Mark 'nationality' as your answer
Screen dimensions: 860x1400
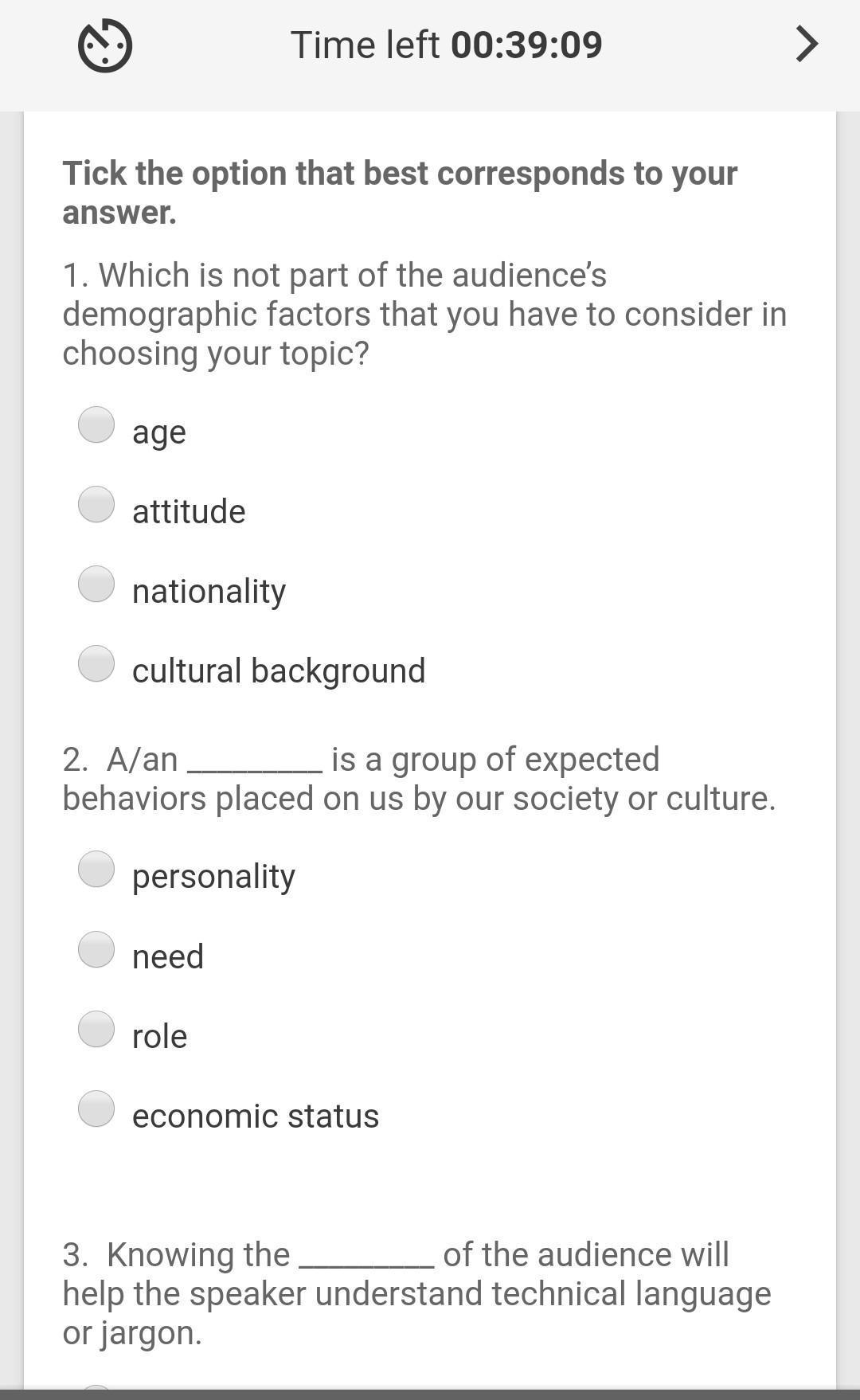click(96, 584)
